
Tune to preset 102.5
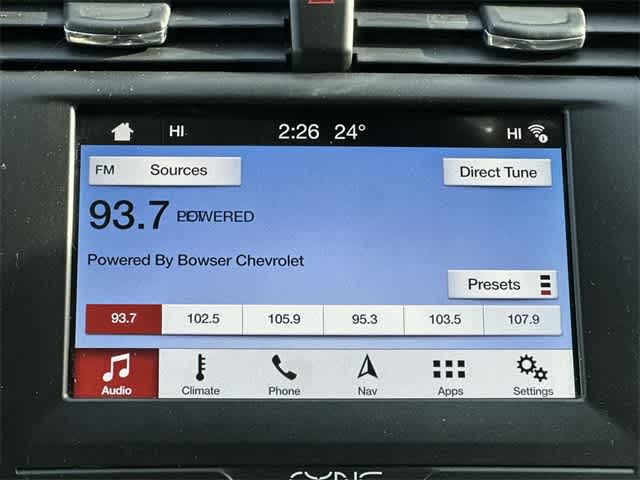tap(203, 319)
